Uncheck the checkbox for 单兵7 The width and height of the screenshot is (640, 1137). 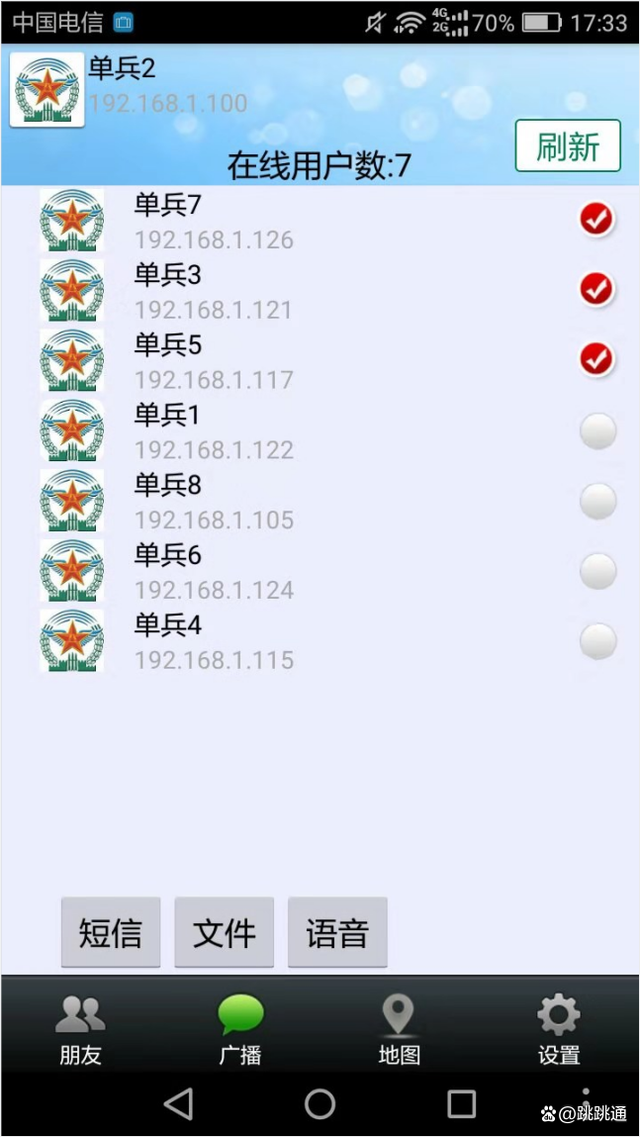click(597, 219)
